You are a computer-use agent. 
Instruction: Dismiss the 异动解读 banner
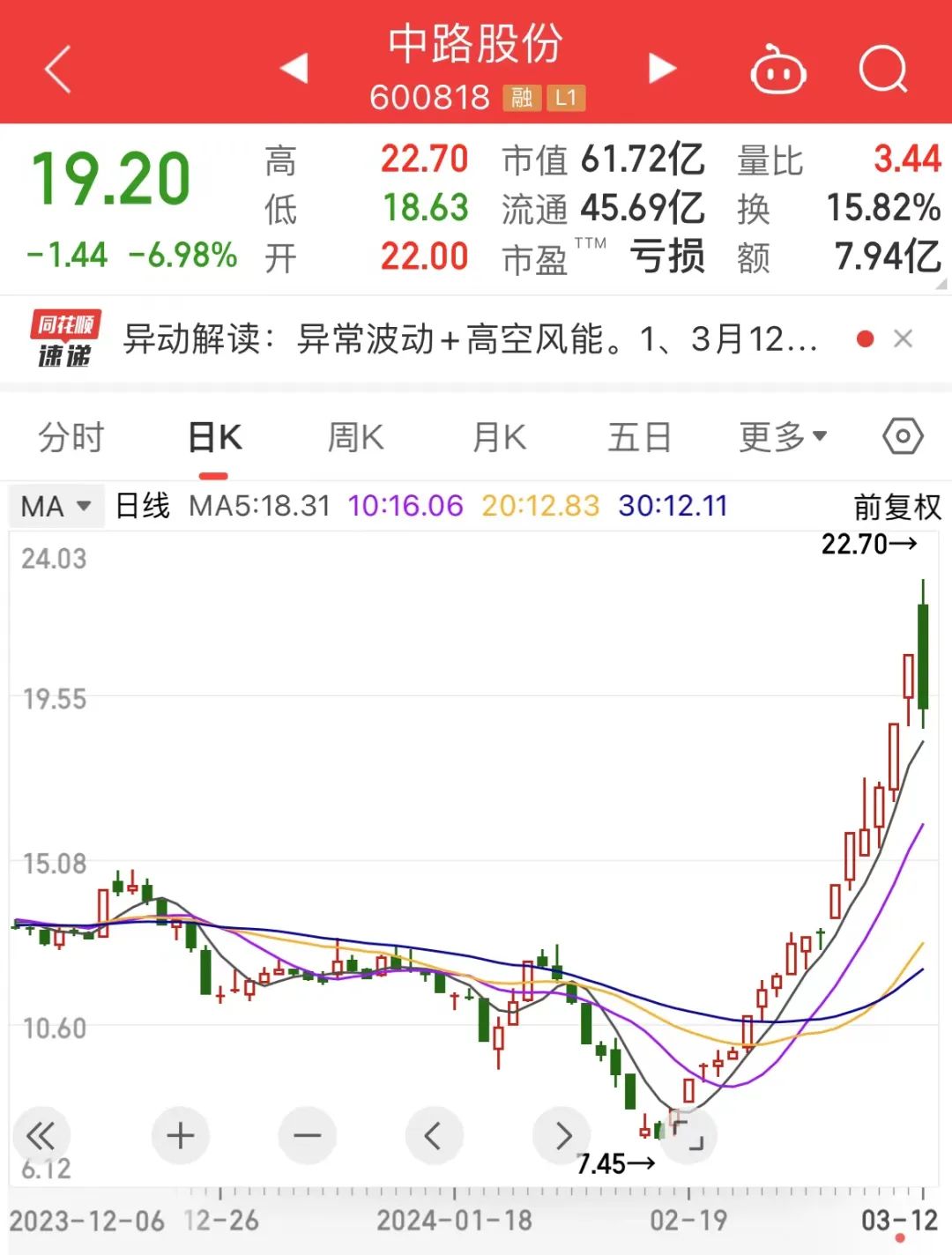pos(903,339)
